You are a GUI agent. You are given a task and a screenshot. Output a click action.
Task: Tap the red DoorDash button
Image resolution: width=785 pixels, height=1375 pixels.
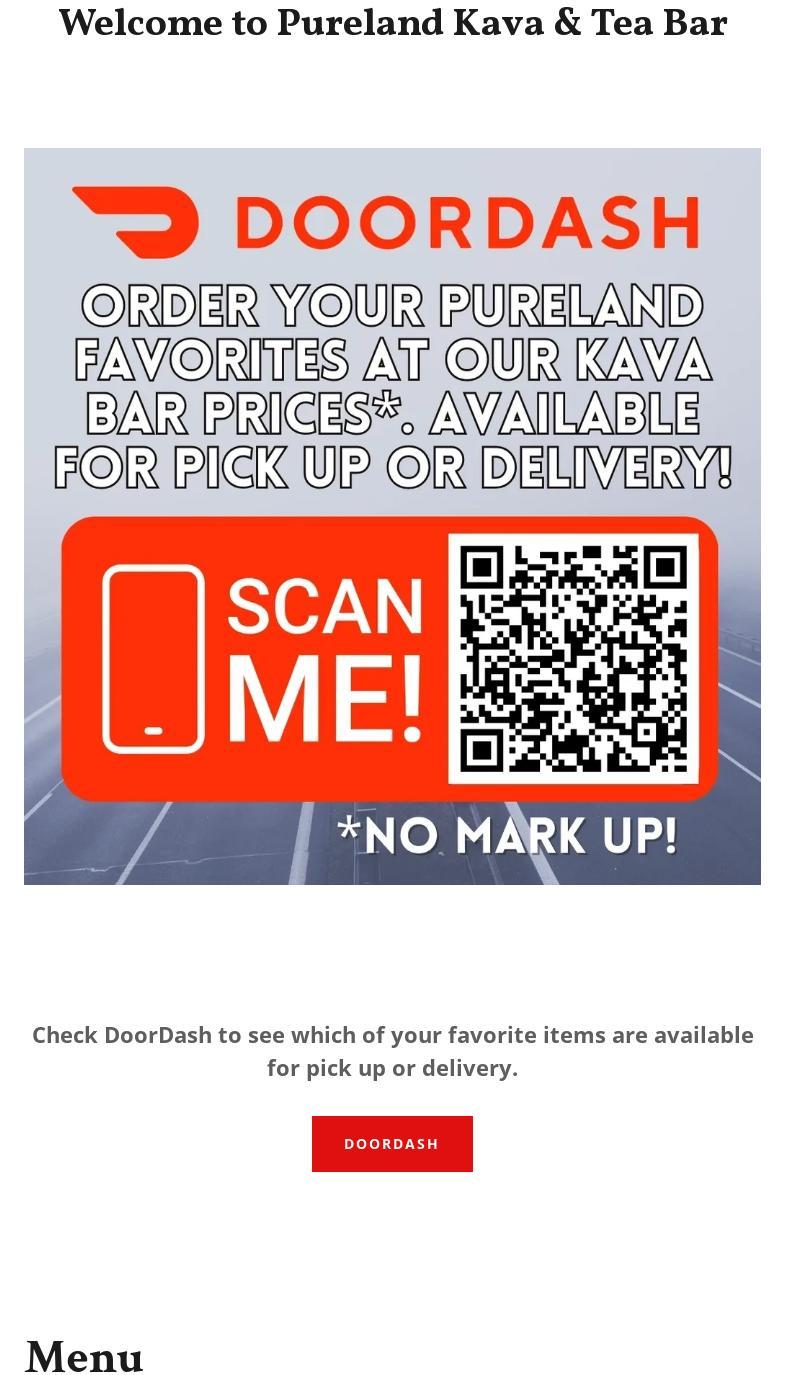click(392, 1143)
